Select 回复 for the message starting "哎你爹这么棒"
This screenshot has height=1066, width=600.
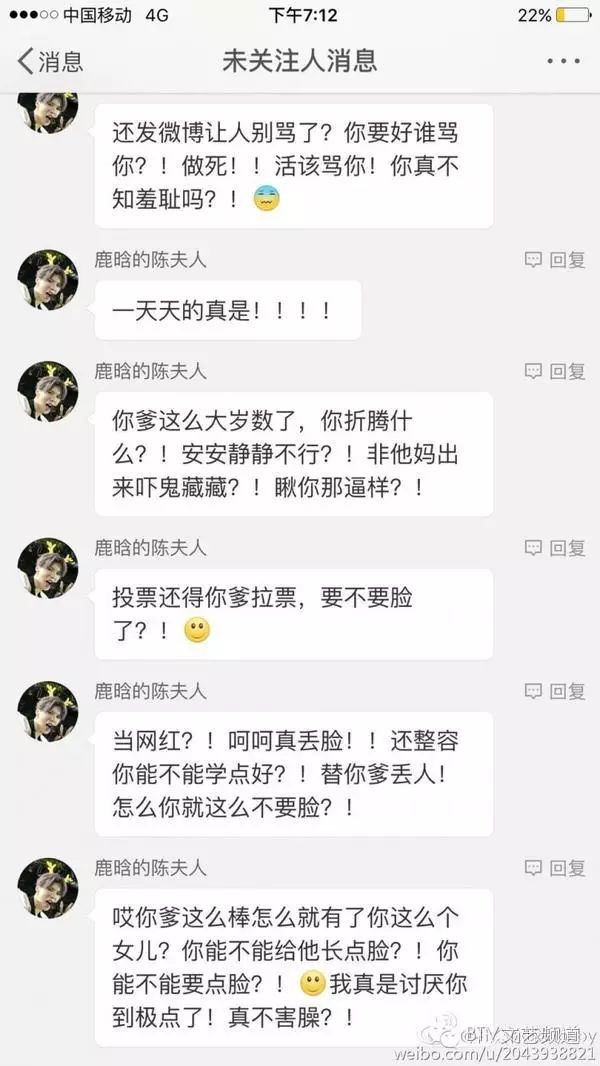555,868
